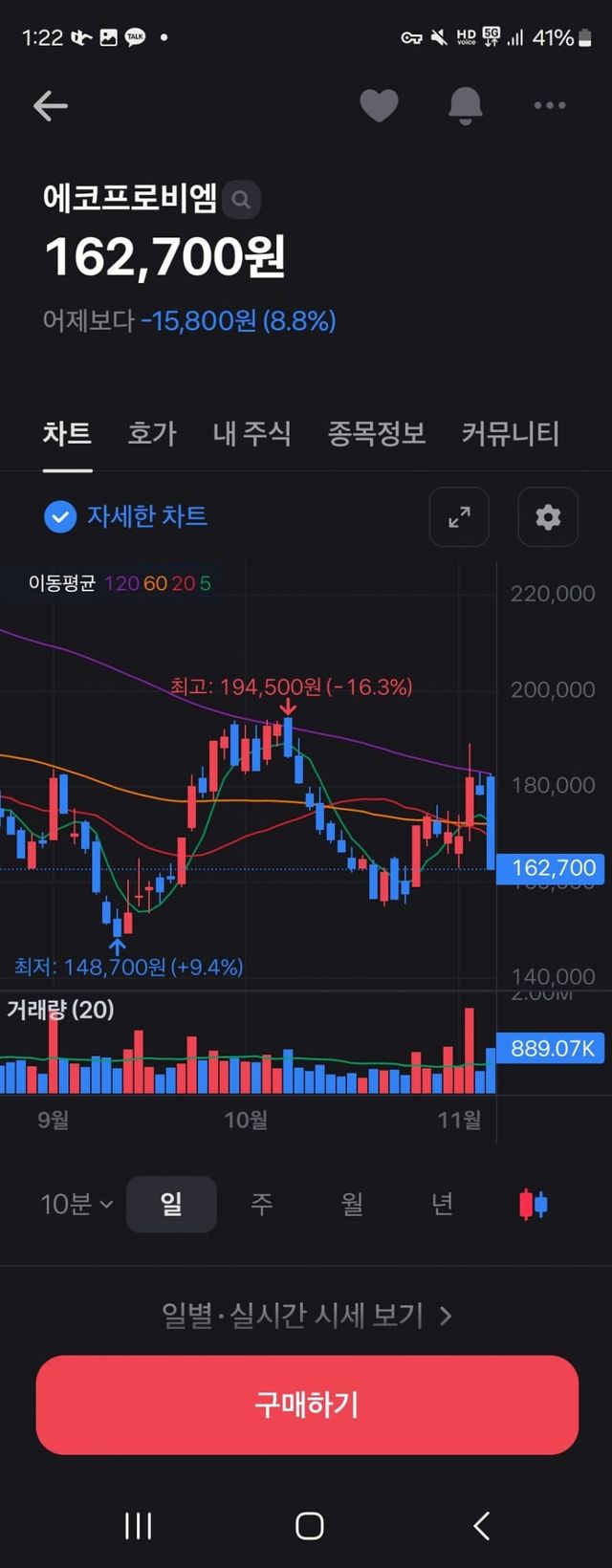Tap the search icon beside 에코프로비엠
Screen dimensions: 612x1568
(x=241, y=200)
